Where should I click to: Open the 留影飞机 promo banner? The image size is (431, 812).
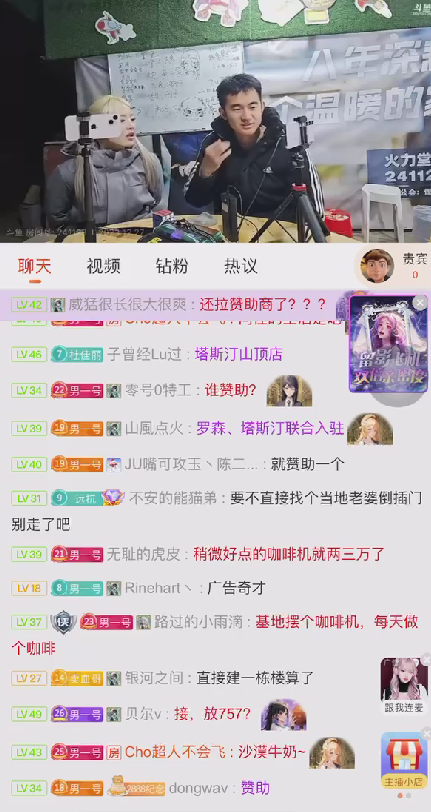coord(388,346)
